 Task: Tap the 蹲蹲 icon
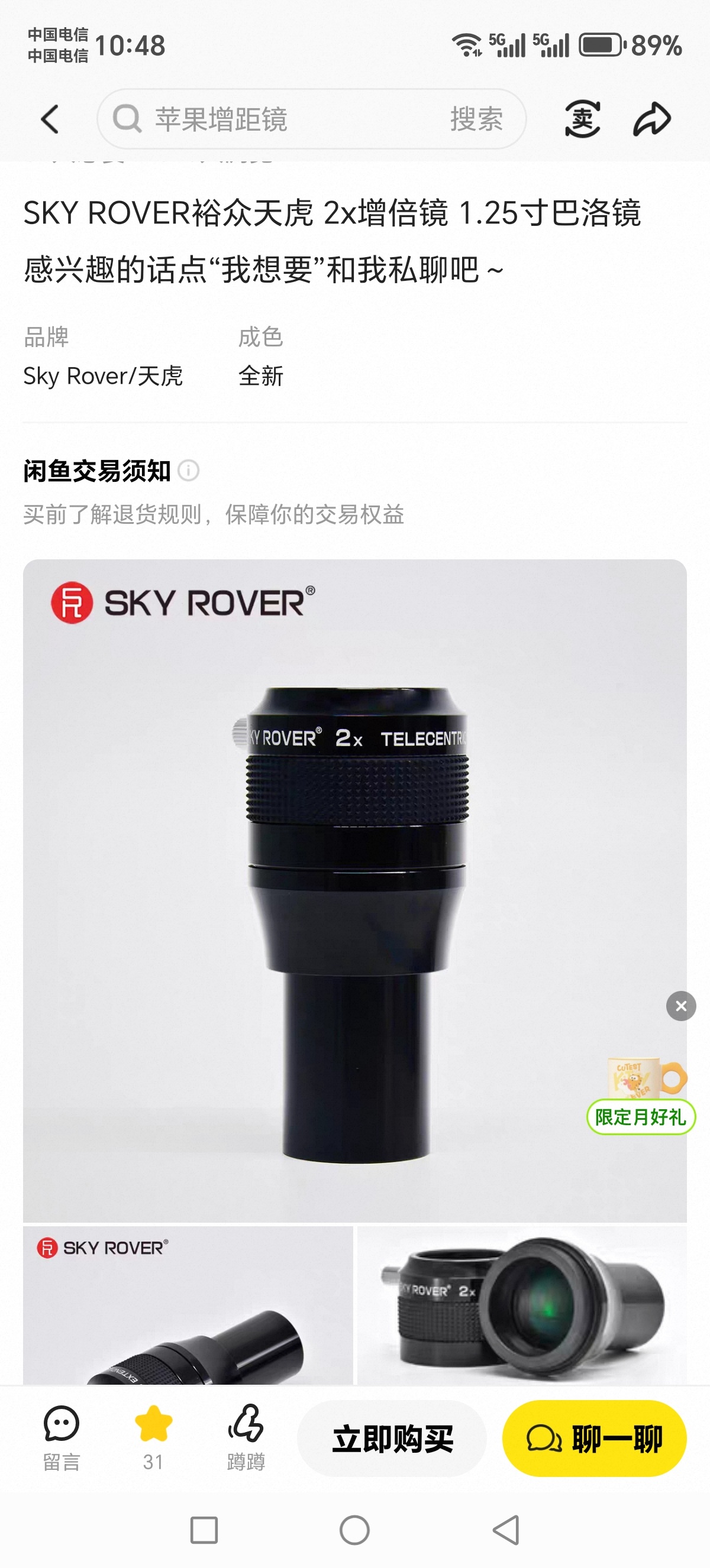[x=246, y=1438]
